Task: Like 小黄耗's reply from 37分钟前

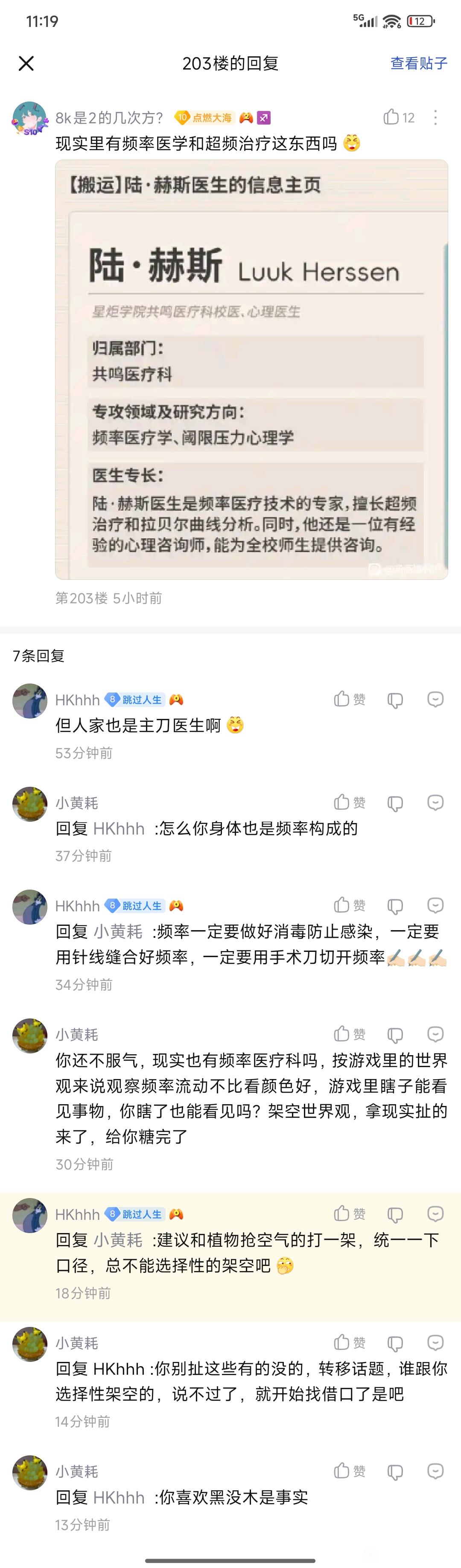Action: click(x=342, y=802)
